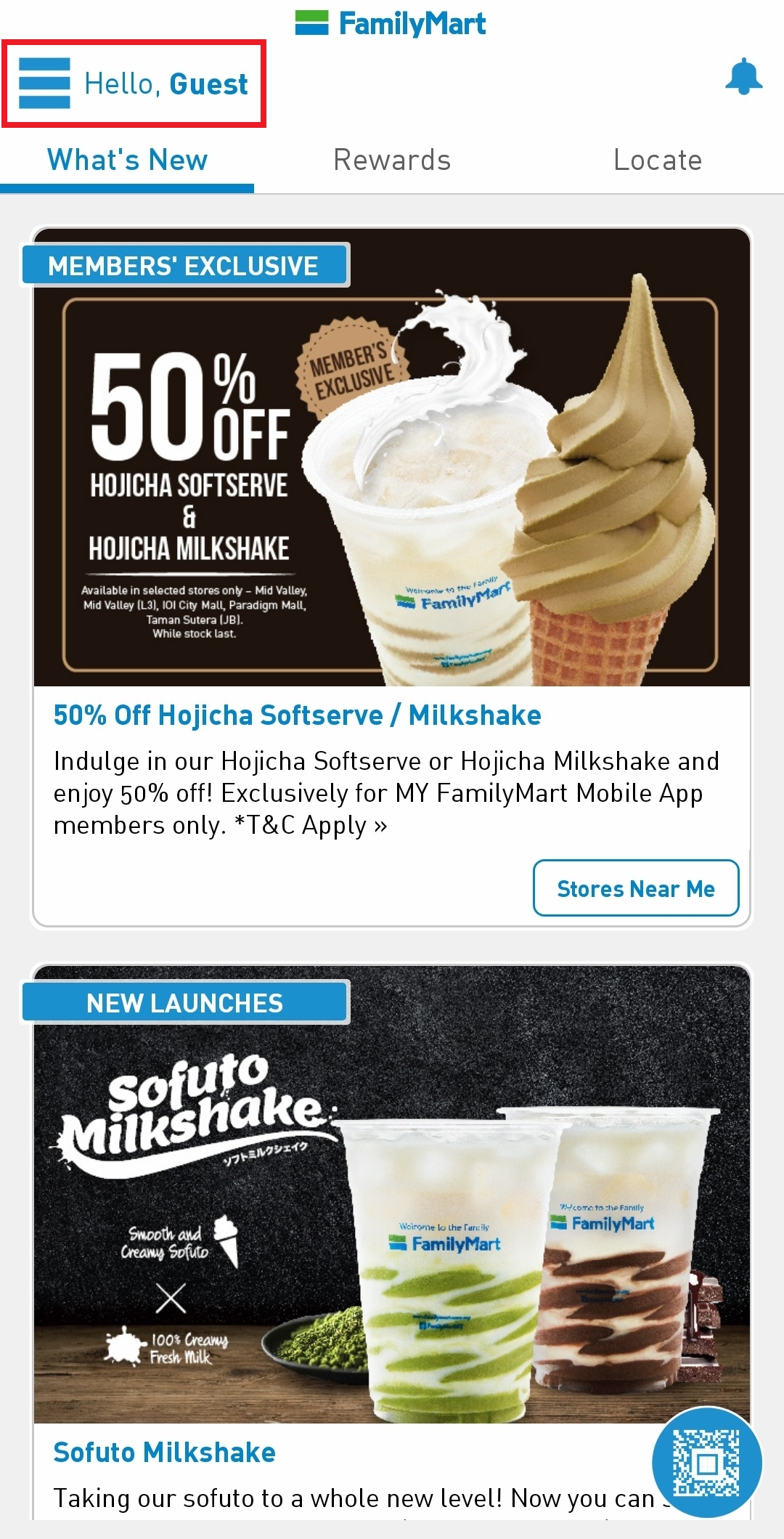
Task: Select the What's New tab
Action: (128, 160)
